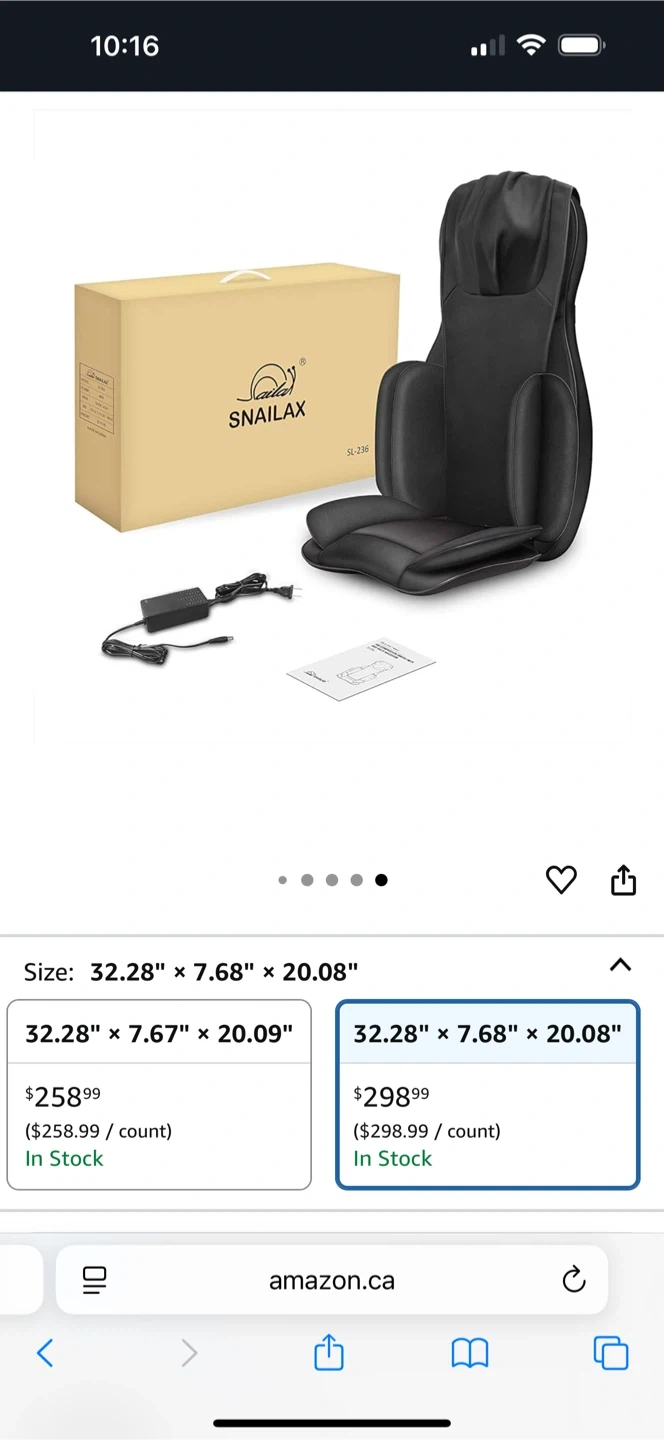The width and height of the screenshot is (664, 1440).
Task: Choose the $298.99 size option
Action: tap(488, 1095)
